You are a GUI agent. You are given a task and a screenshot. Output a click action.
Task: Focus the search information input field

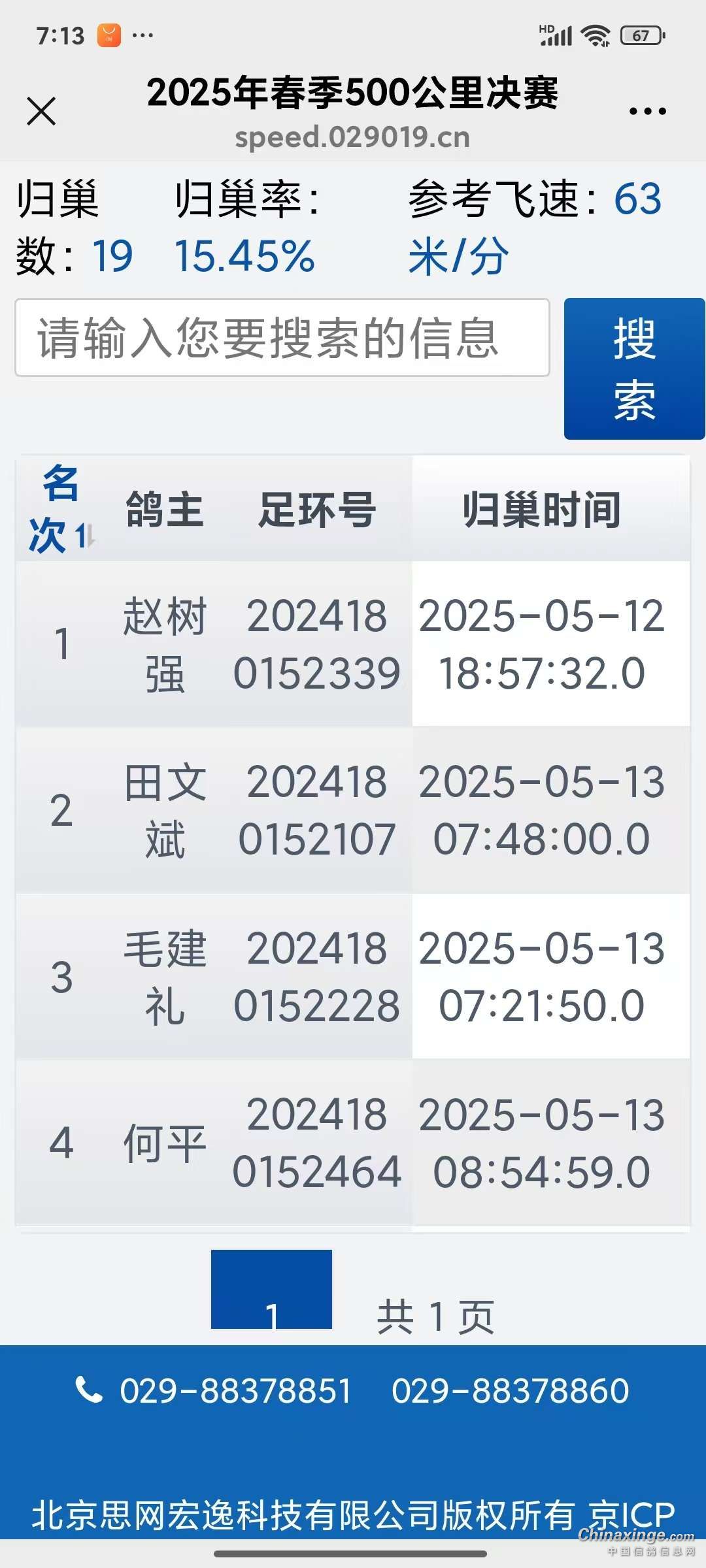(282, 338)
